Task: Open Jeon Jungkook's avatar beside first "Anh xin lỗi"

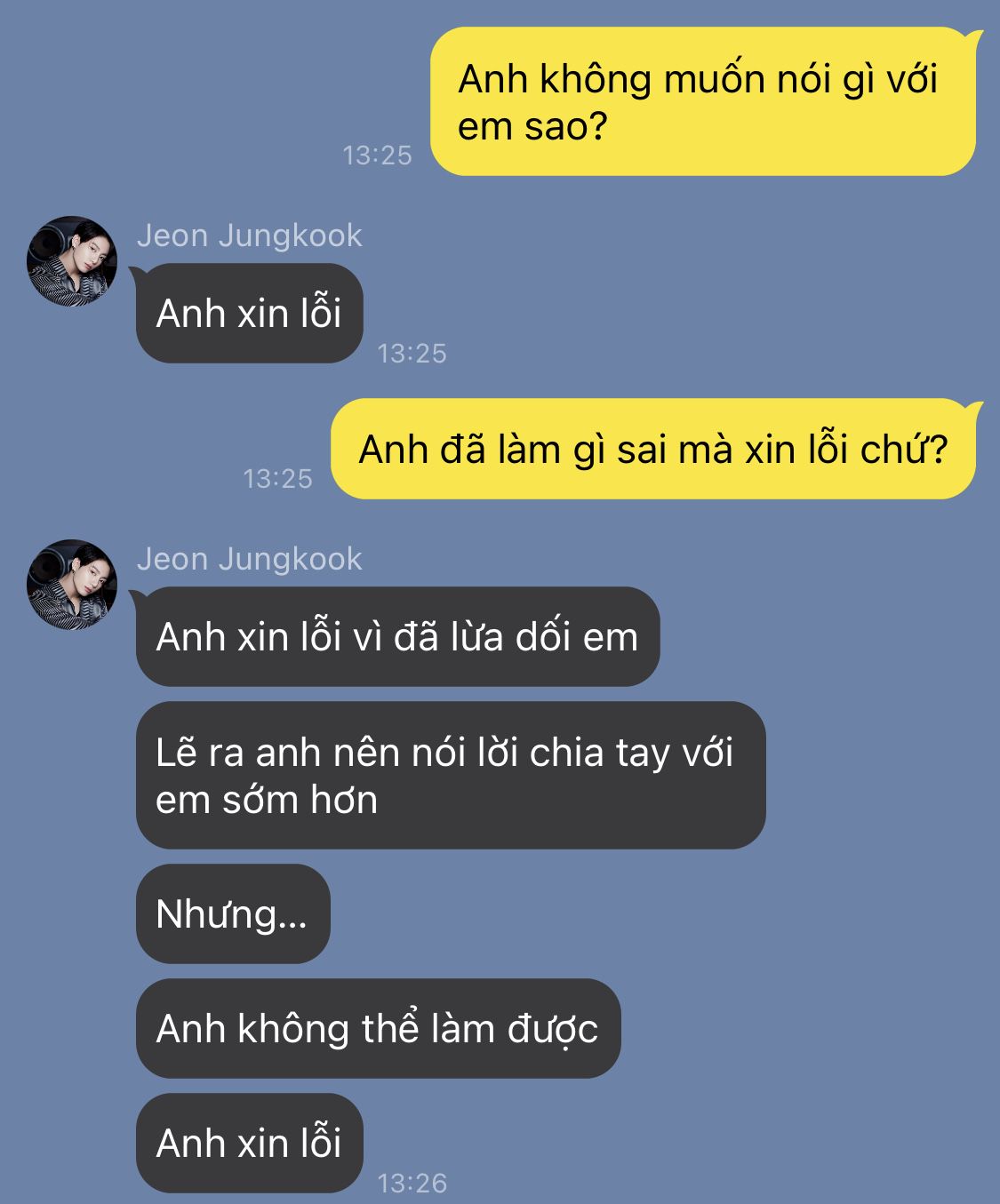Action: point(72,261)
